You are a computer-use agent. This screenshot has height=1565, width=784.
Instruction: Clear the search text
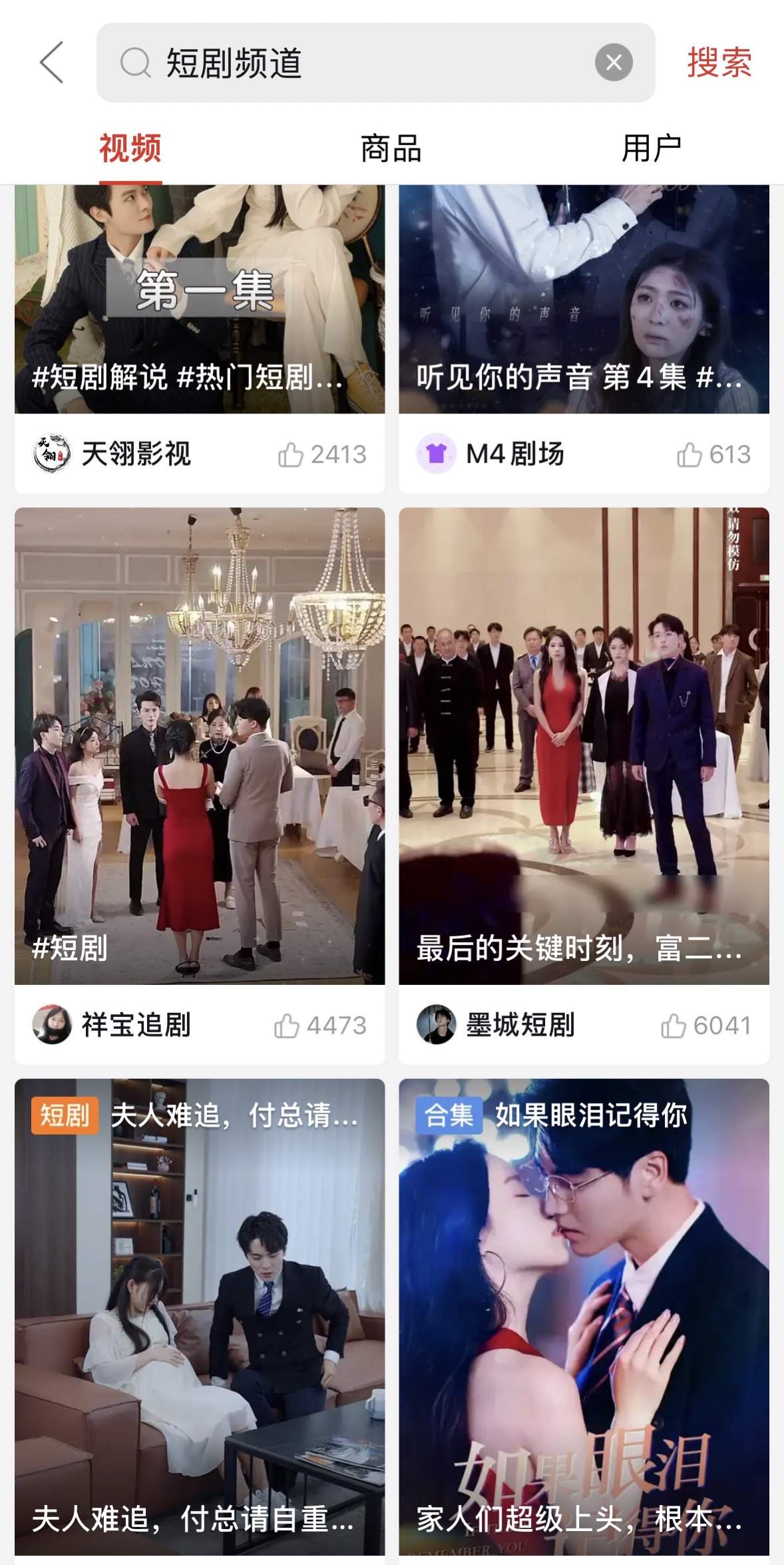click(613, 63)
